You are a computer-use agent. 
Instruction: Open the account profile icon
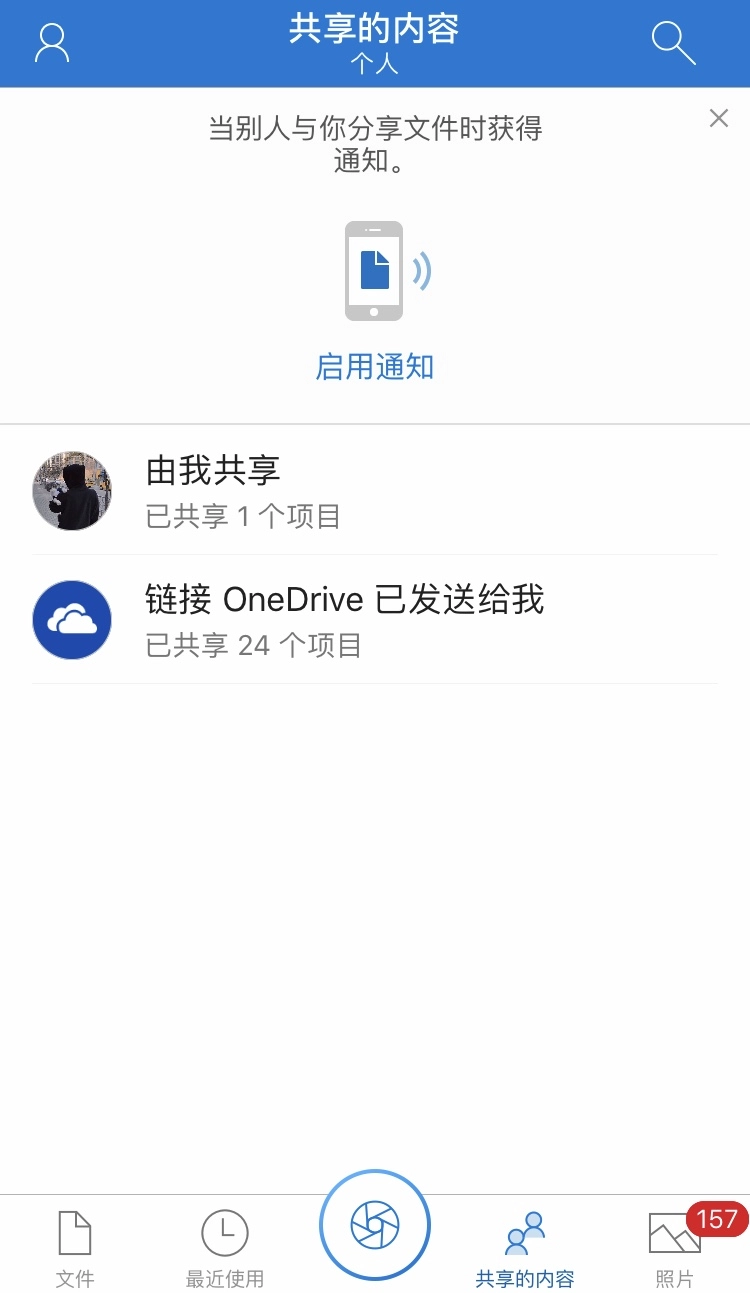pyautogui.click(x=52, y=43)
